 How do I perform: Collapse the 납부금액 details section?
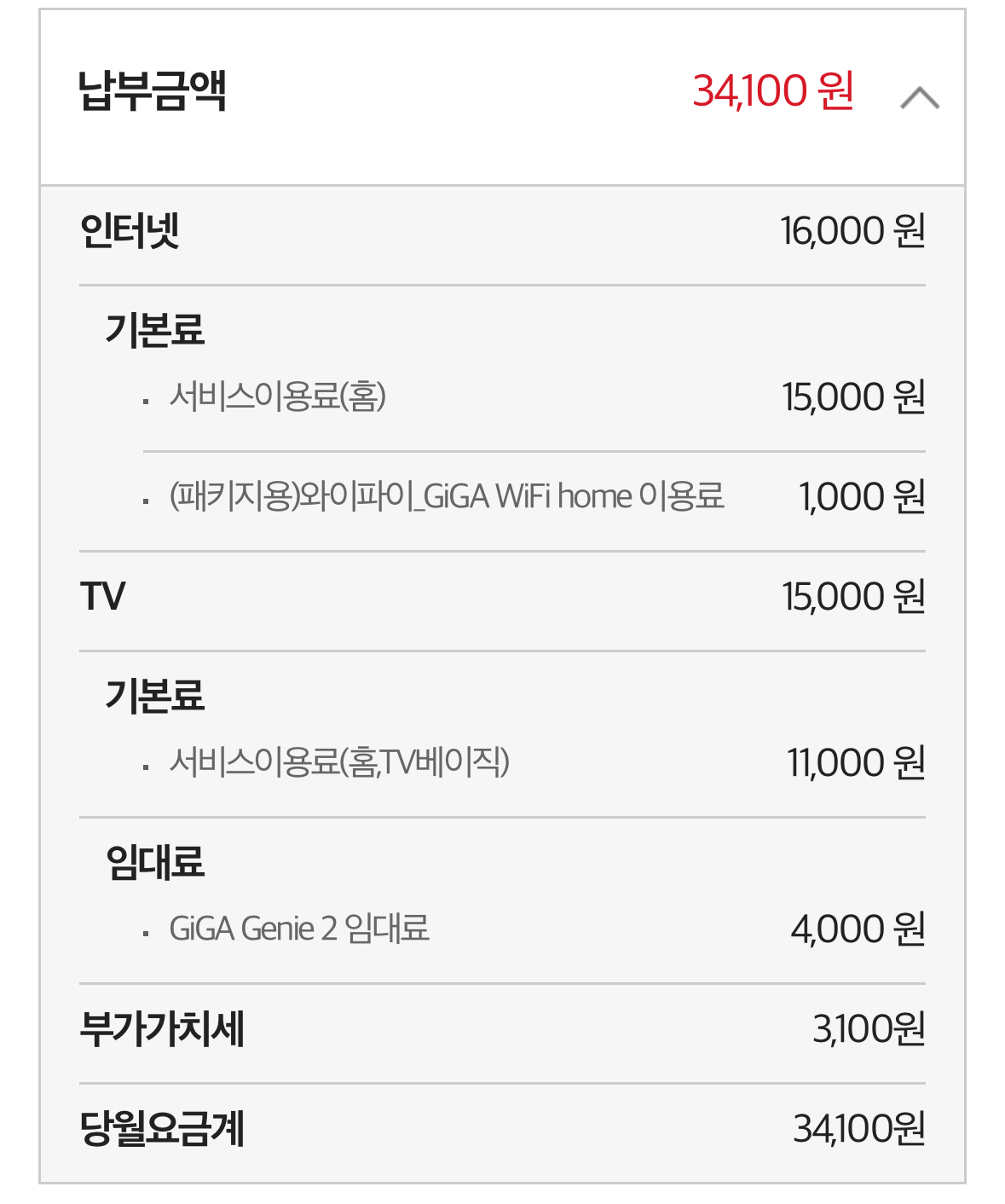[x=919, y=98]
